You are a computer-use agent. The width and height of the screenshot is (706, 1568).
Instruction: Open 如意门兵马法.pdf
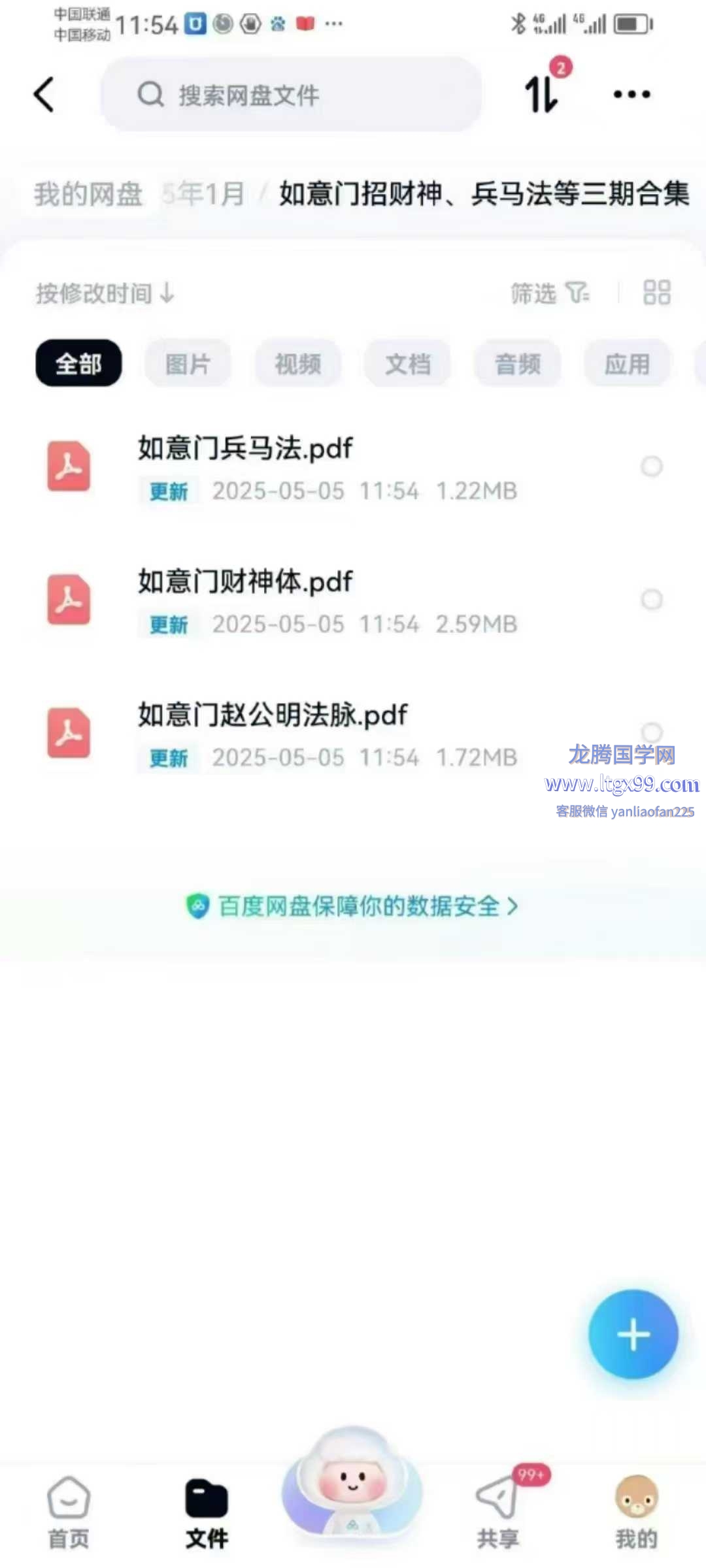point(246,449)
